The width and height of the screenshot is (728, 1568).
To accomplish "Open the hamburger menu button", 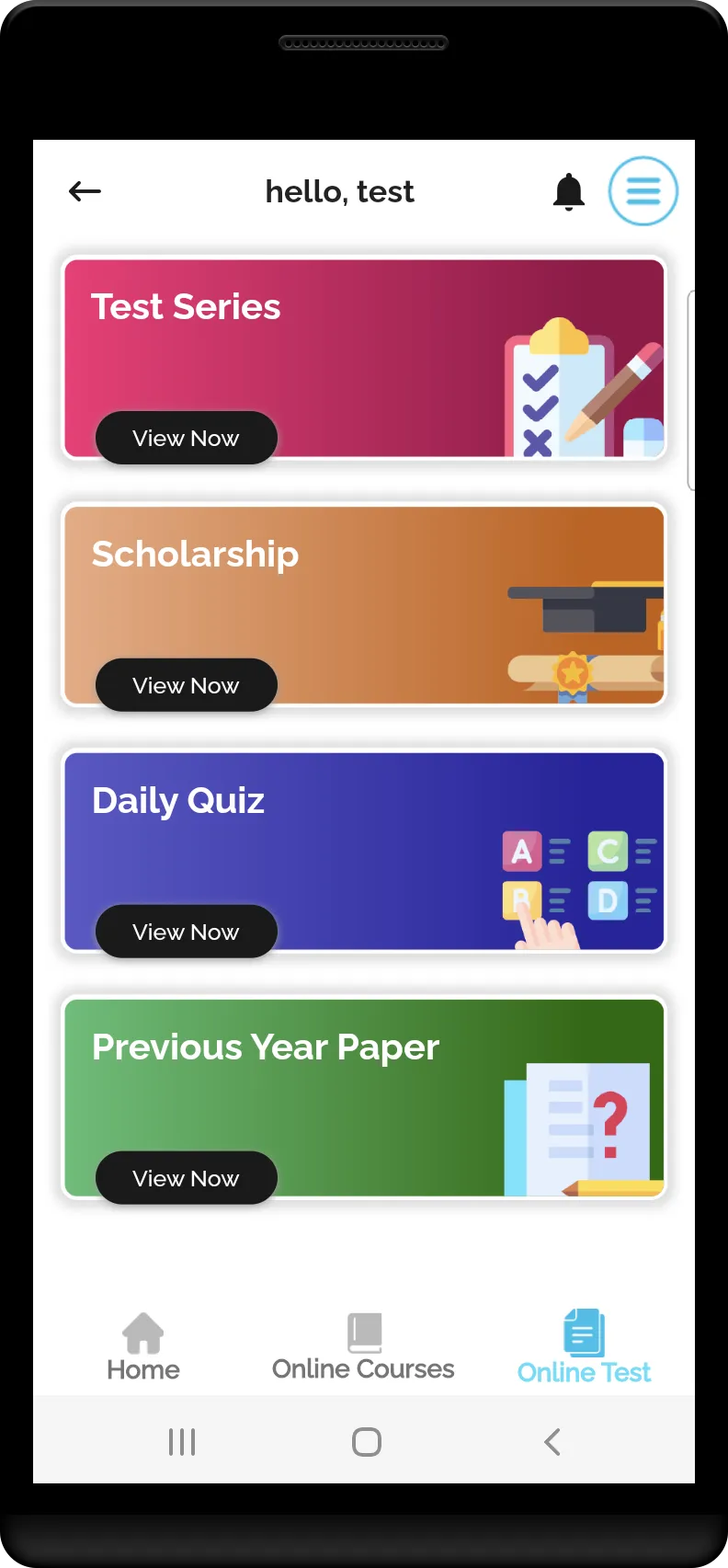I will pos(643,191).
